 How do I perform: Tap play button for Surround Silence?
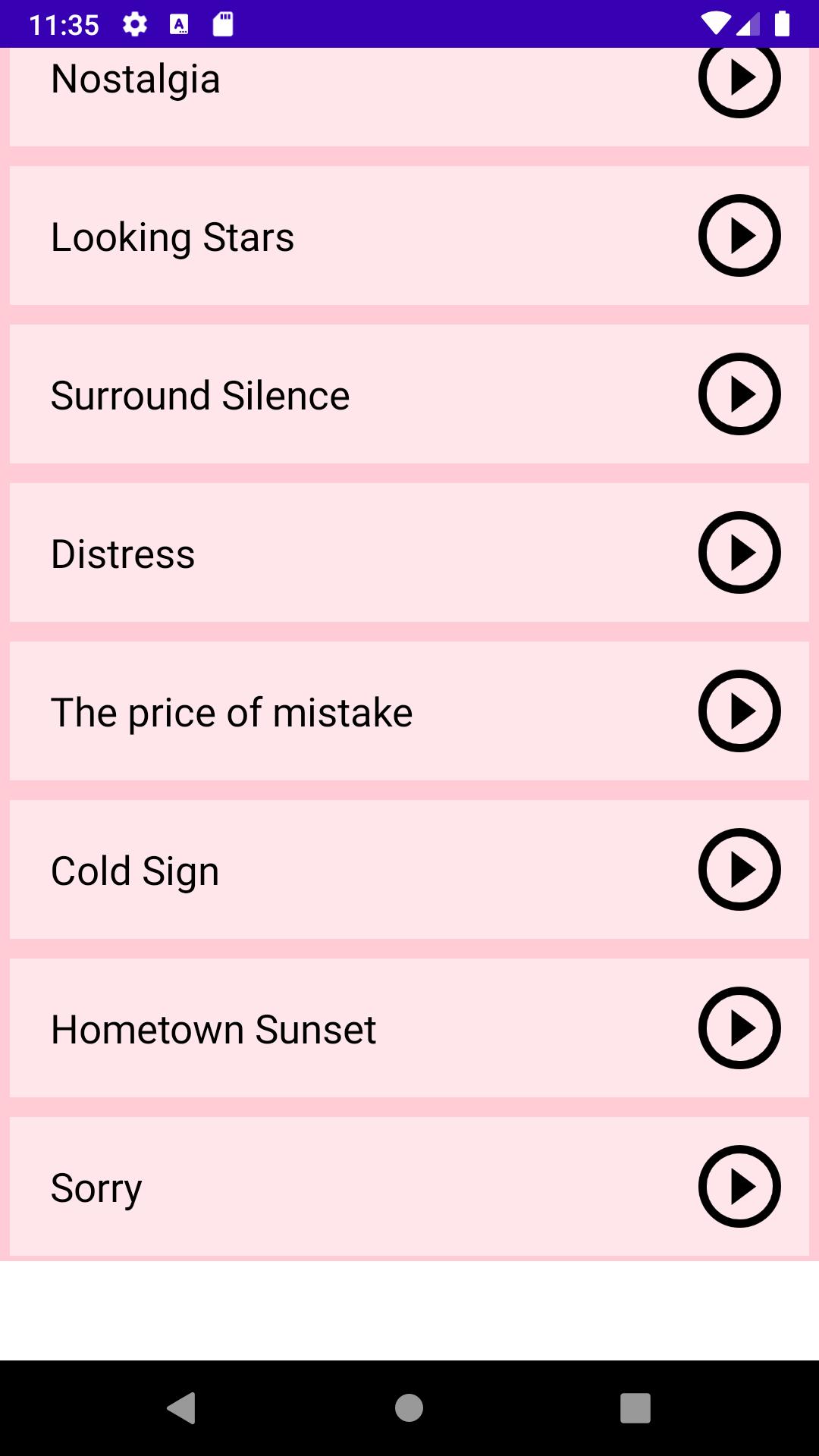tap(739, 394)
